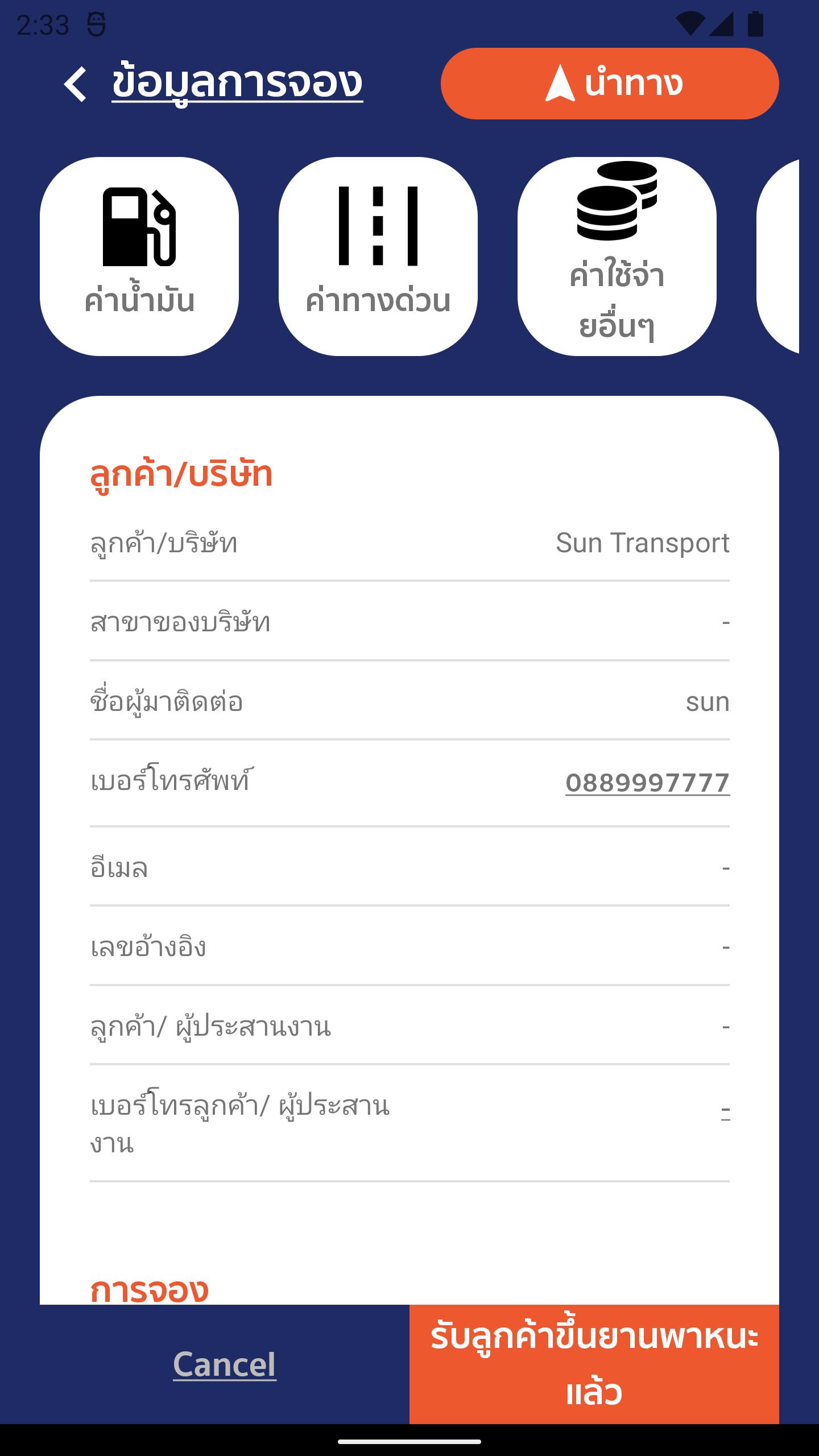Call the phone number 0889997777
819x1456 pixels.
(647, 783)
